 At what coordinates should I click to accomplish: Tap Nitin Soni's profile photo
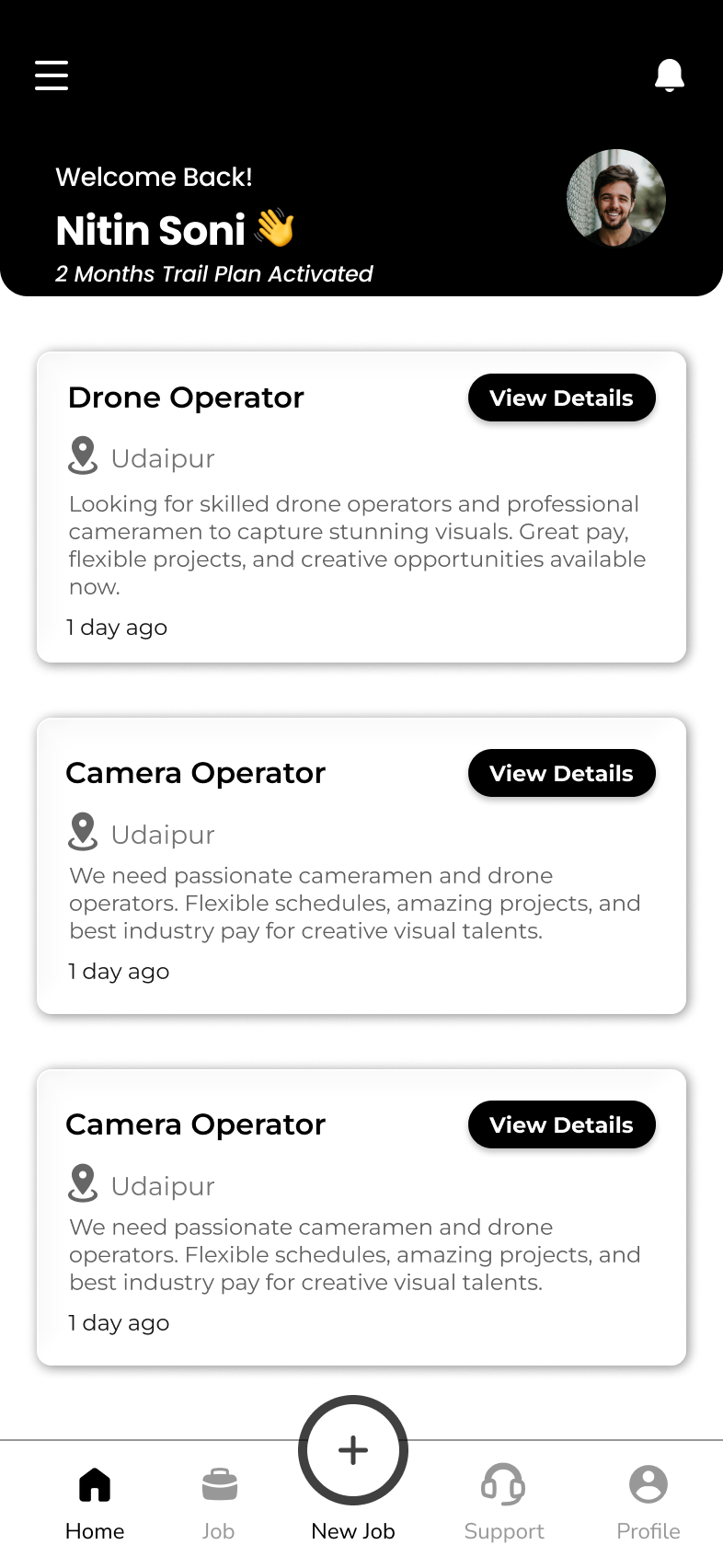(x=615, y=199)
